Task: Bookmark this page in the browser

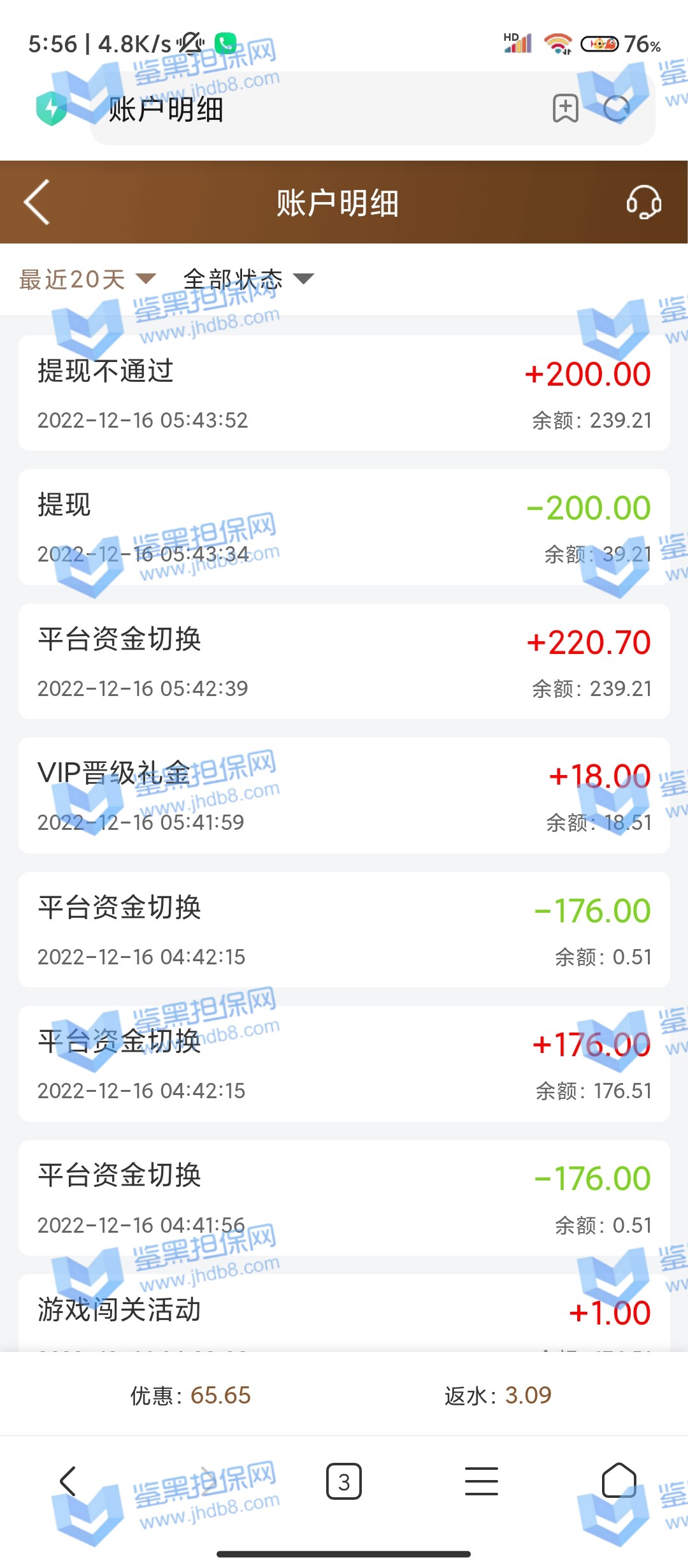Action: tap(565, 108)
